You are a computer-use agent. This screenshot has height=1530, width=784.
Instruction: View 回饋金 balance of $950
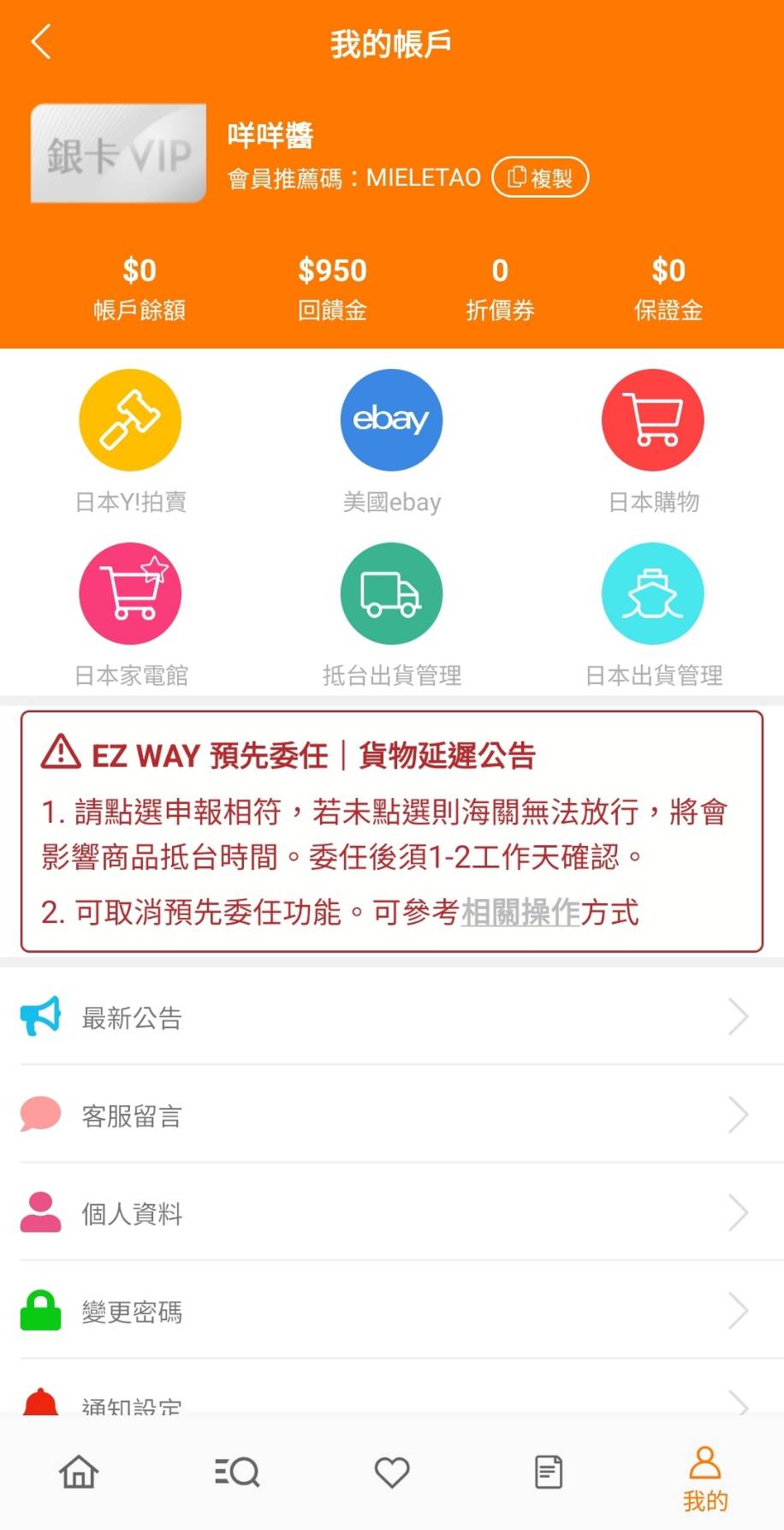[x=332, y=288]
